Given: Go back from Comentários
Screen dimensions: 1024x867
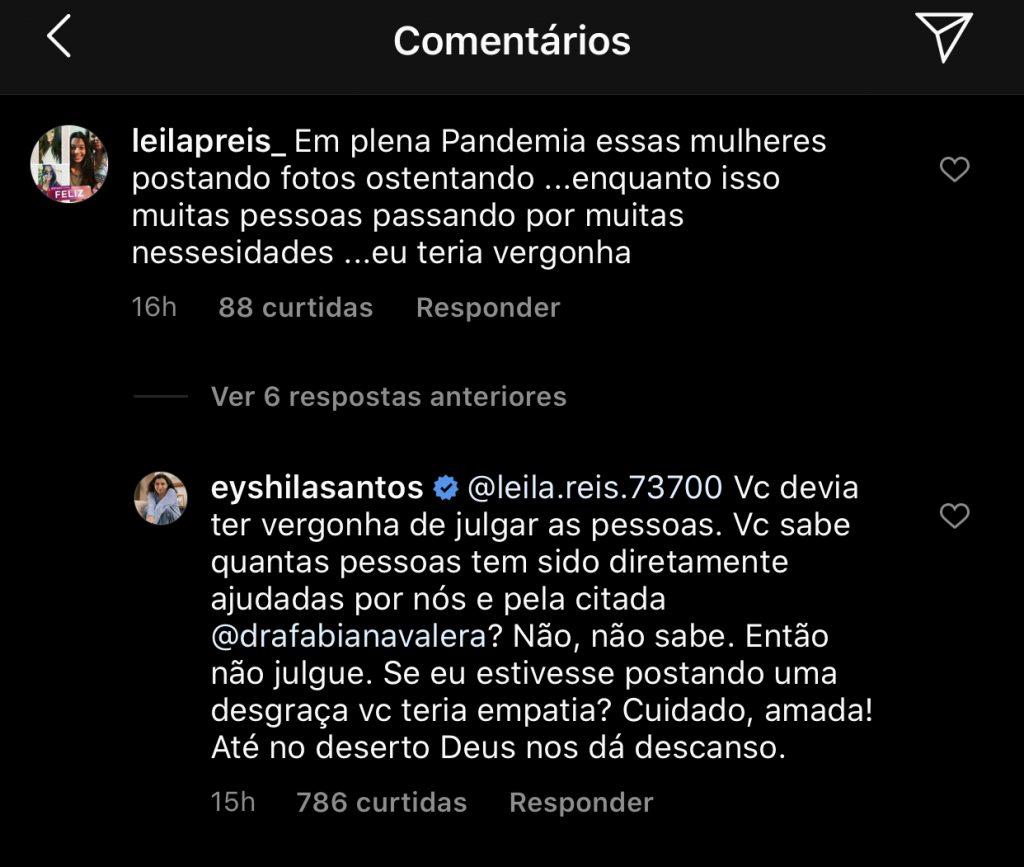Looking at the screenshot, I should 60,39.
